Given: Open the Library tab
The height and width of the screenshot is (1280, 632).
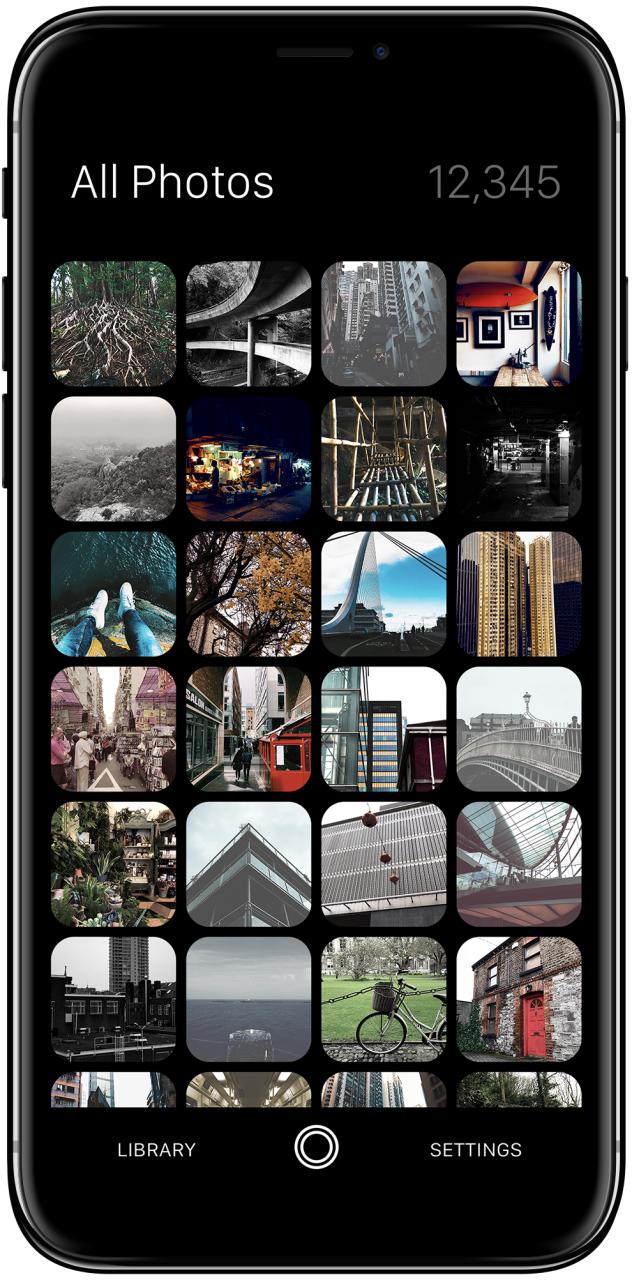Looking at the screenshot, I should 156,1150.
